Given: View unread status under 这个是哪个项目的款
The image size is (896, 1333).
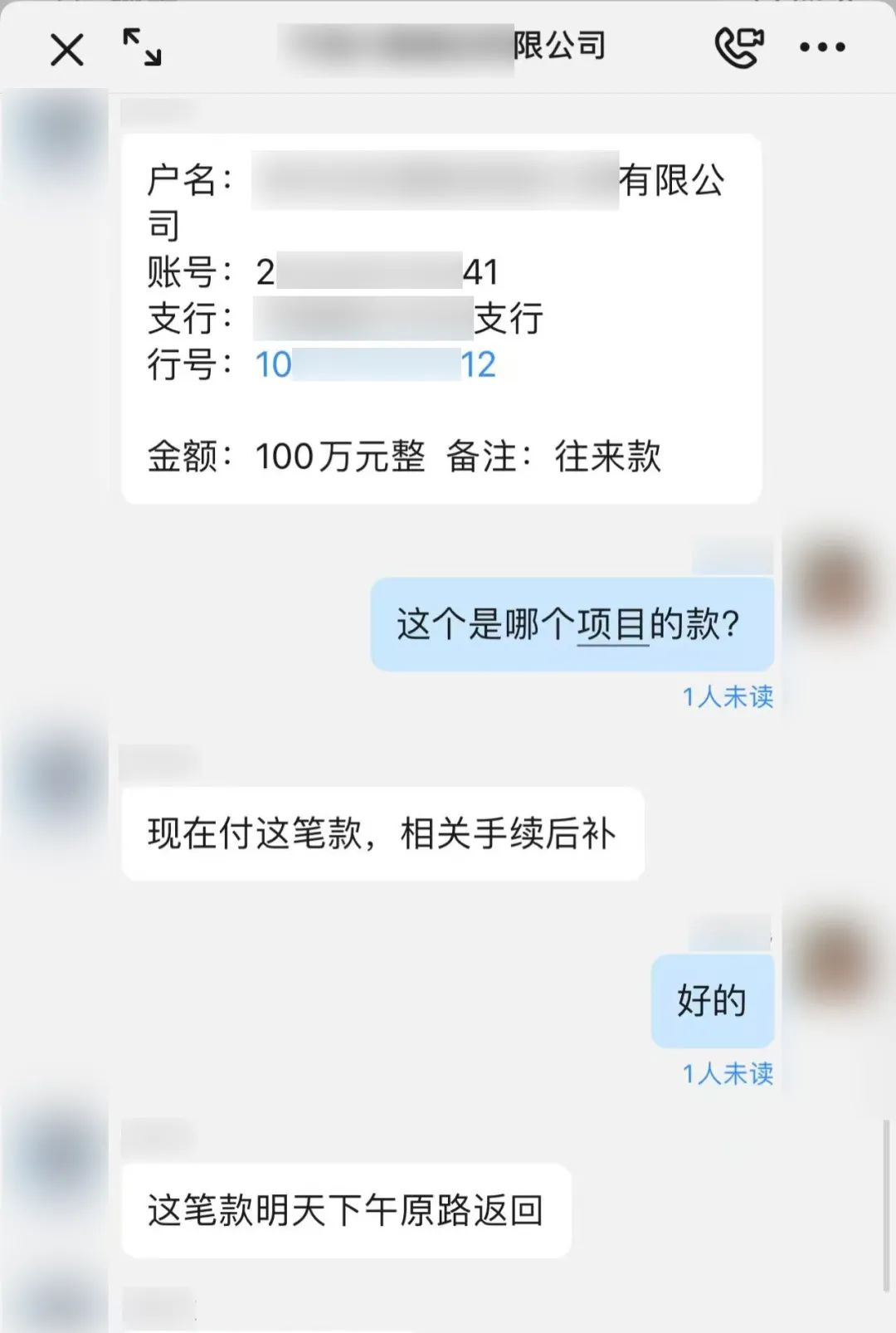Looking at the screenshot, I should click(x=728, y=696).
